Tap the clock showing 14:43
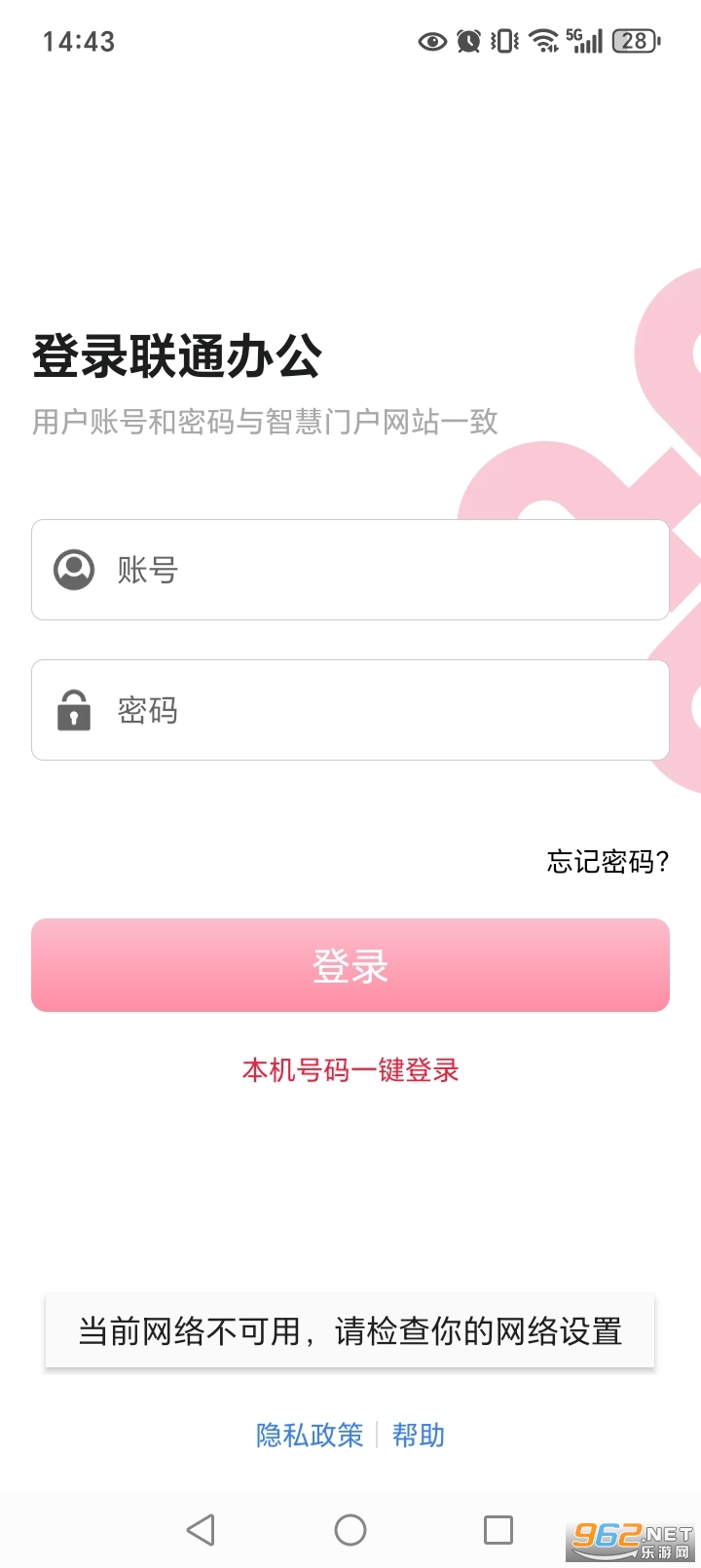701x1568 pixels. point(78,41)
